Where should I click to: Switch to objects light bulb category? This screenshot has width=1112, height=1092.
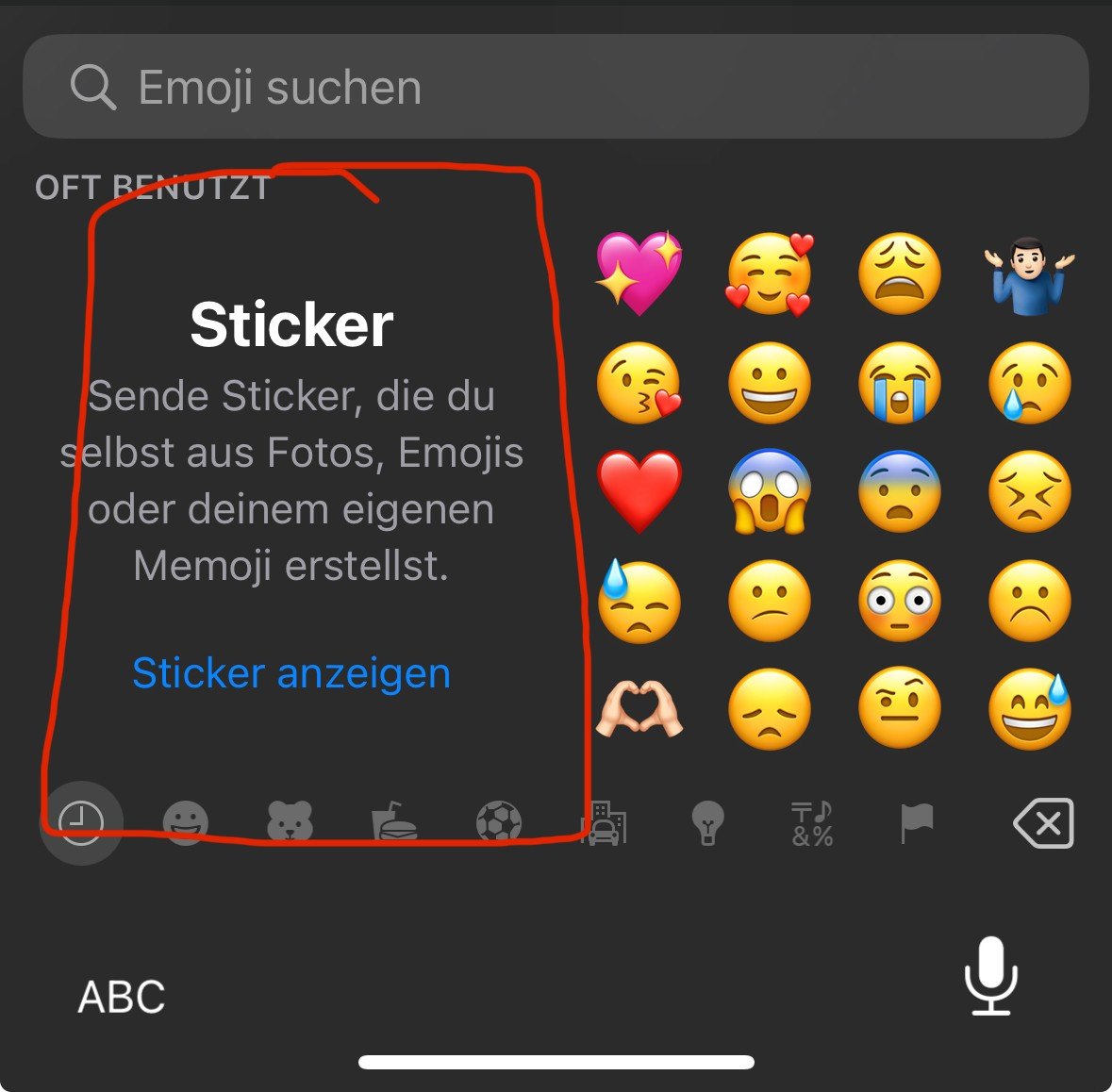click(x=707, y=822)
